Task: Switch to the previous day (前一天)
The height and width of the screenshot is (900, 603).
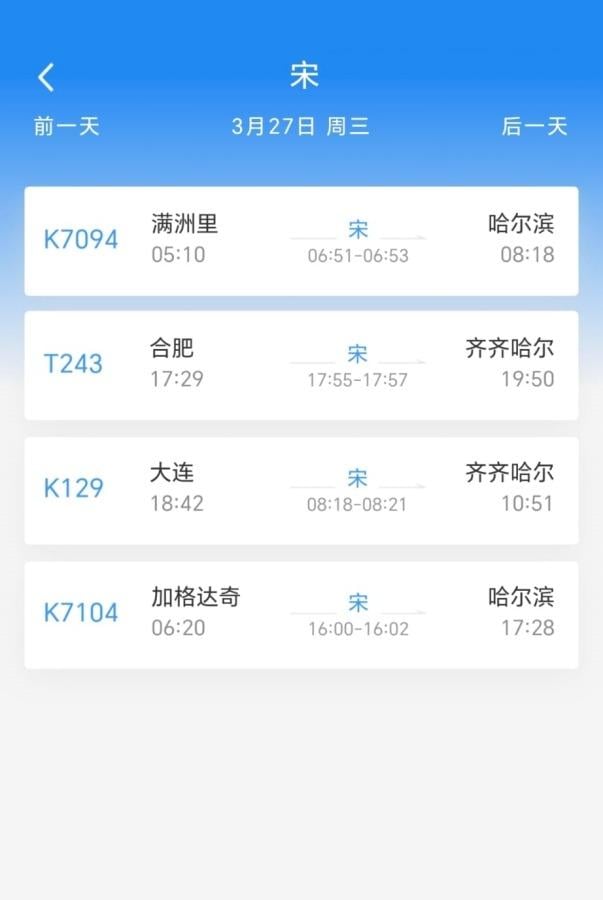Action: 66,127
